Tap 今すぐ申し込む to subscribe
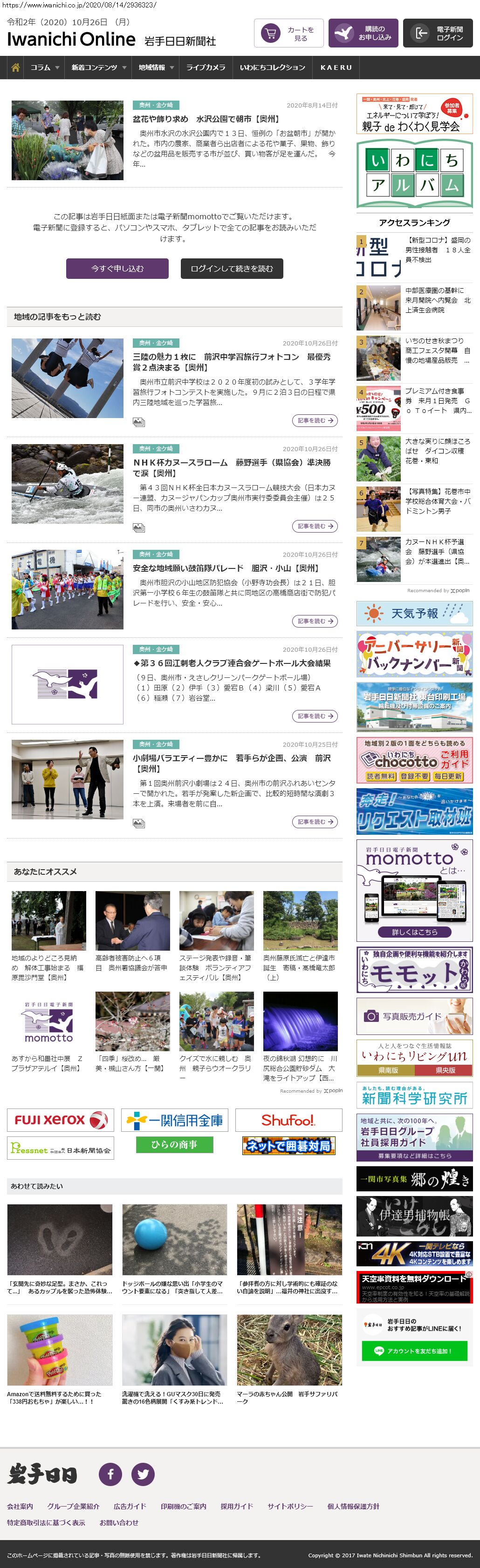Viewport: 480px width, 1568px height. 117,269
